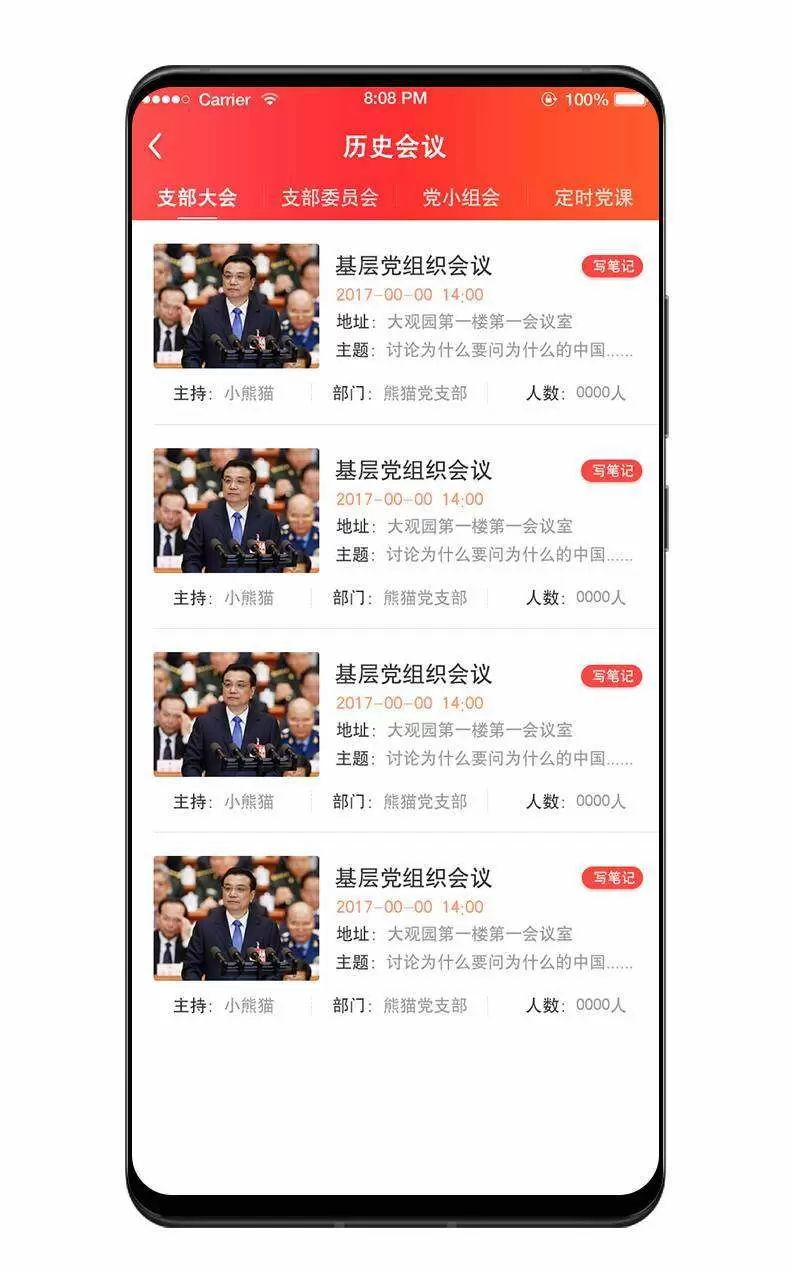Open the 党小组会 tab
Viewport: 792px width, 1272px height.
click(461, 197)
